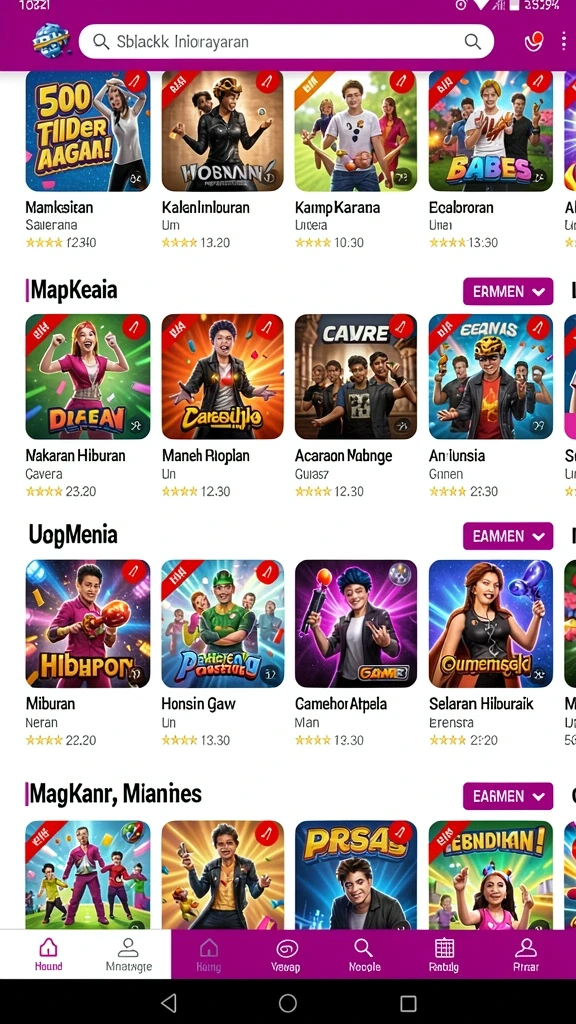Tap the Sblackk Iniorayaran search field
The height and width of the screenshot is (1024, 576).
pyautogui.click(x=286, y=42)
